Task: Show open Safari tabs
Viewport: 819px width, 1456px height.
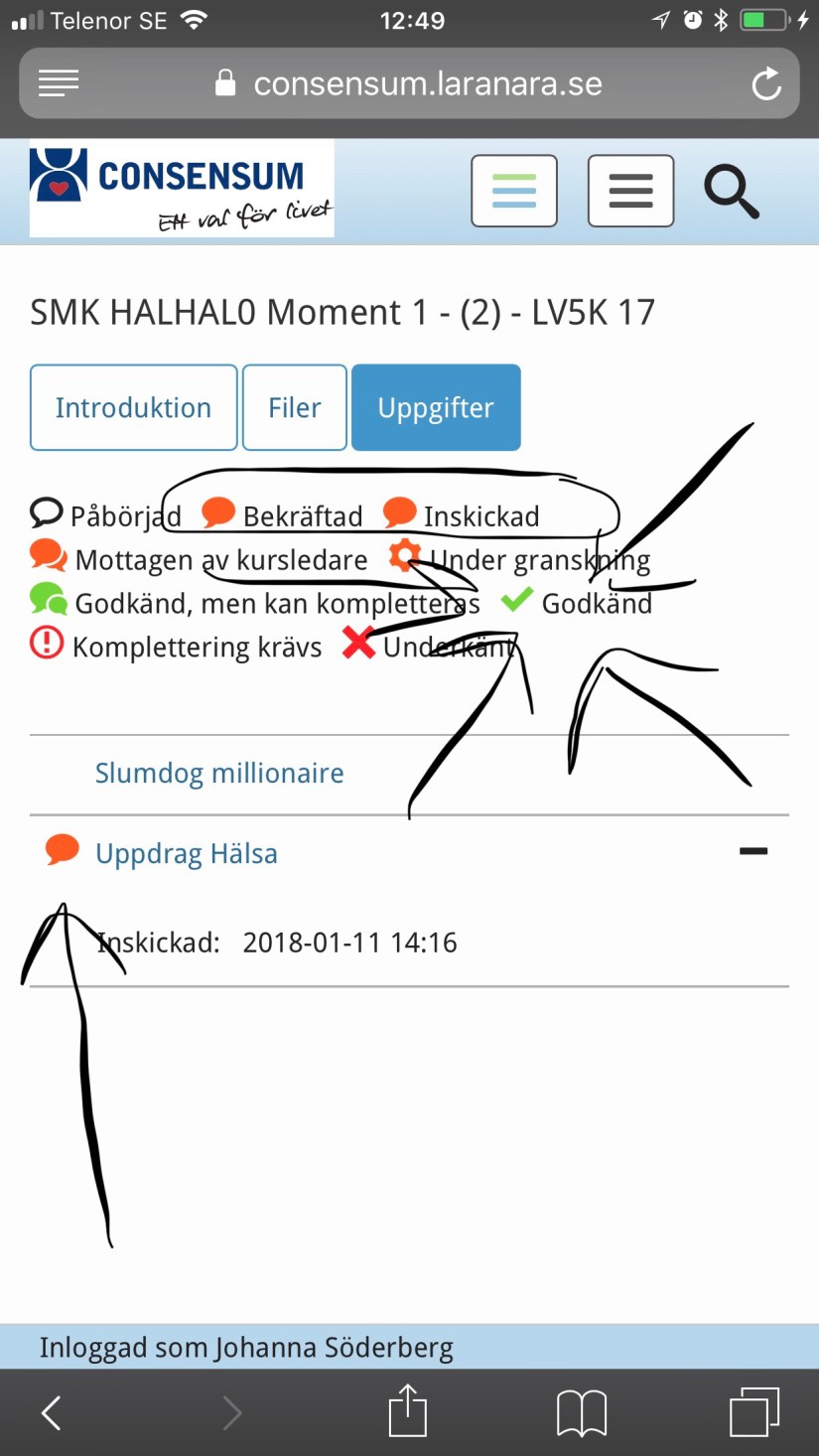Action: click(x=754, y=1411)
